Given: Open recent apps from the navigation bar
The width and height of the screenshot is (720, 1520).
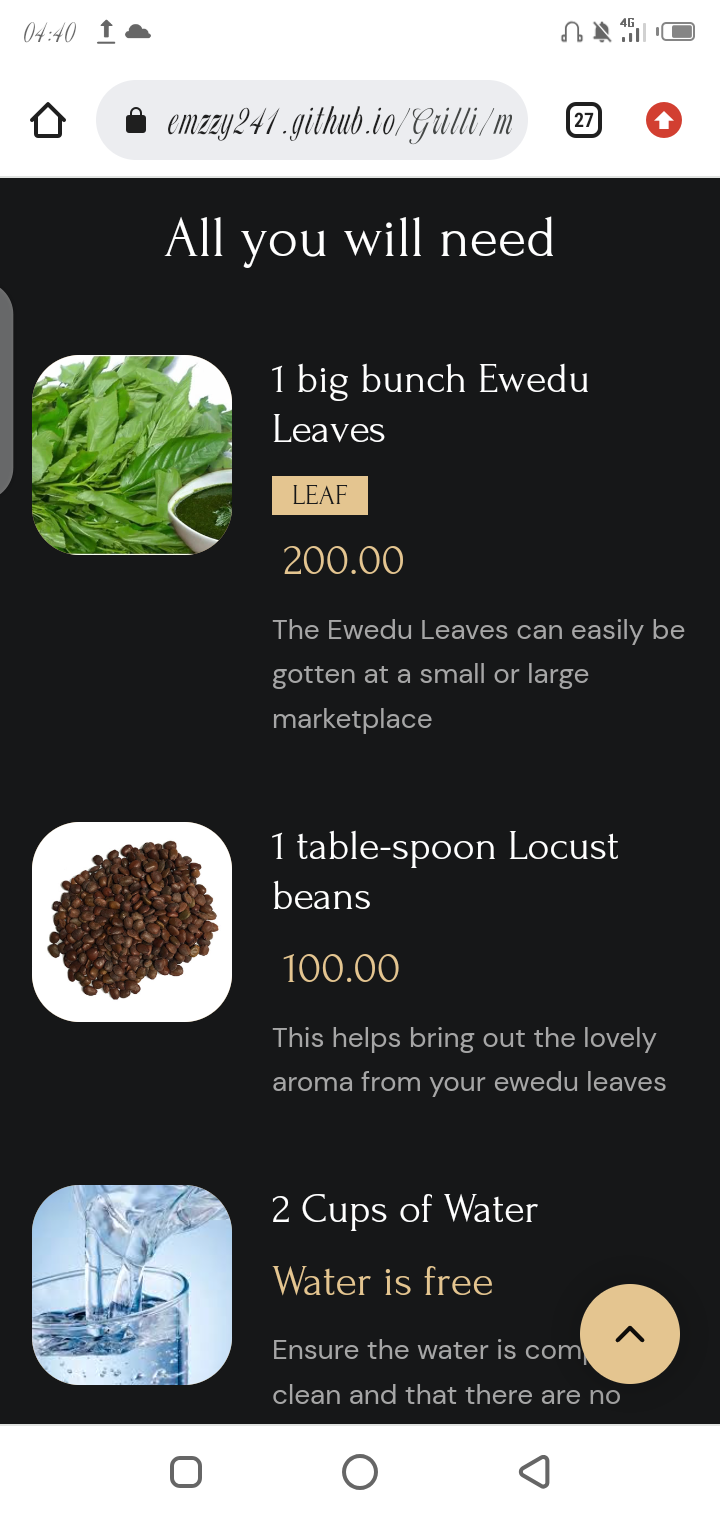Looking at the screenshot, I should click(x=186, y=1472).
